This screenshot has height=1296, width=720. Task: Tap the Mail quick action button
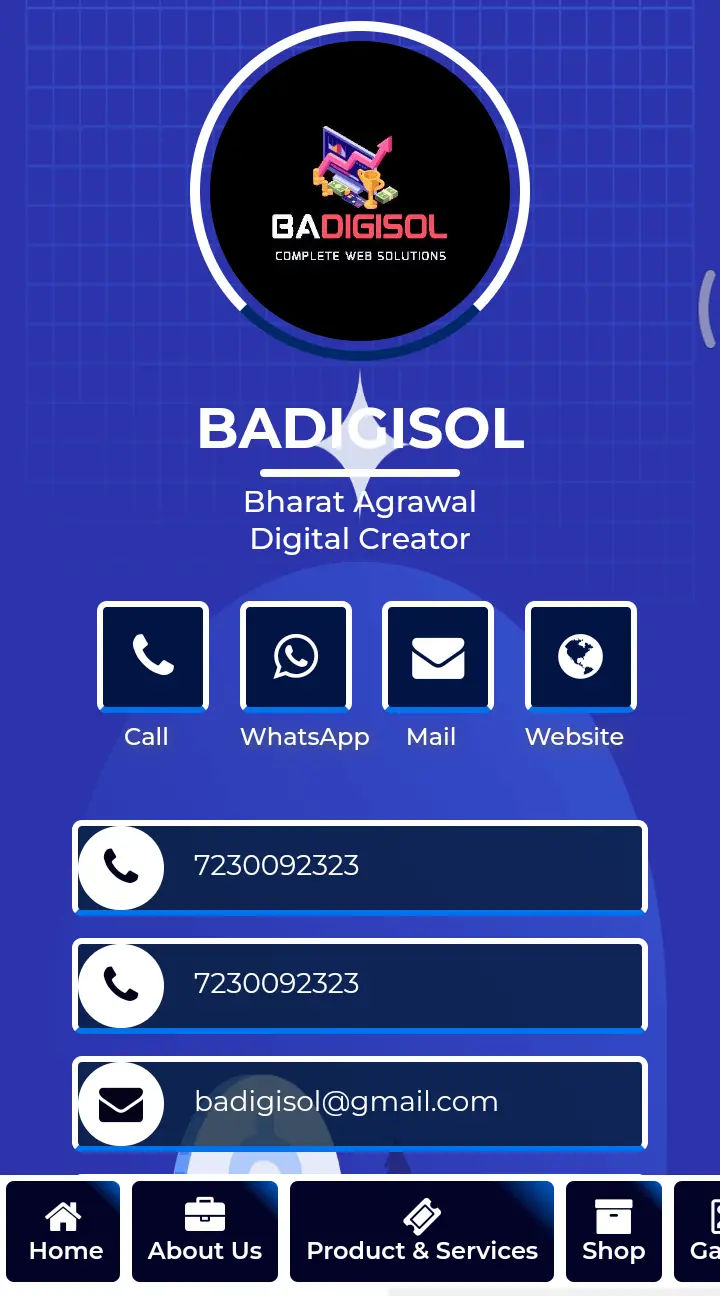click(438, 656)
